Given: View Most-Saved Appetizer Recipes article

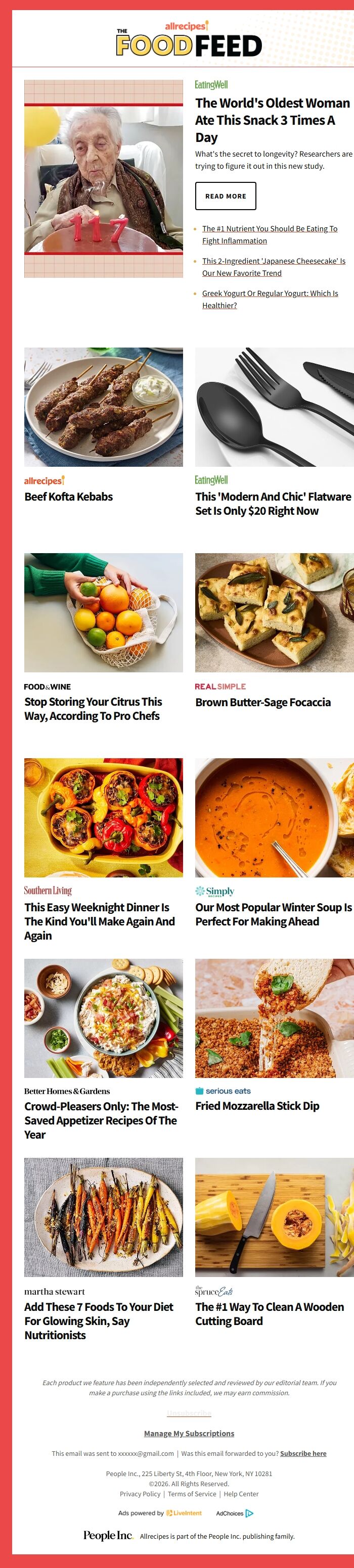Looking at the screenshot, I should [x=101, y=1120].
